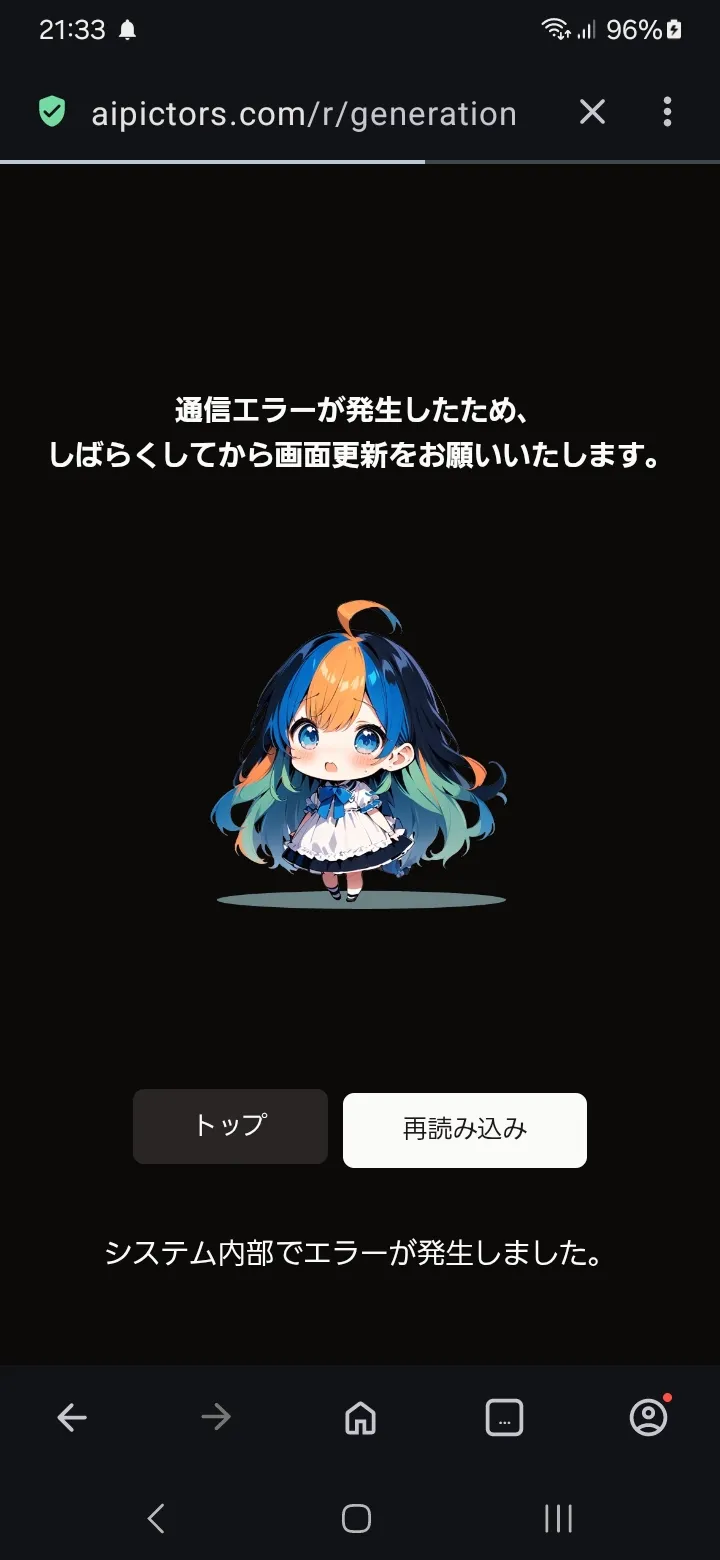Open the browser profile account icon
Image resolution: width=720 pixels, height=1560 pixels.
point(648,1416)
